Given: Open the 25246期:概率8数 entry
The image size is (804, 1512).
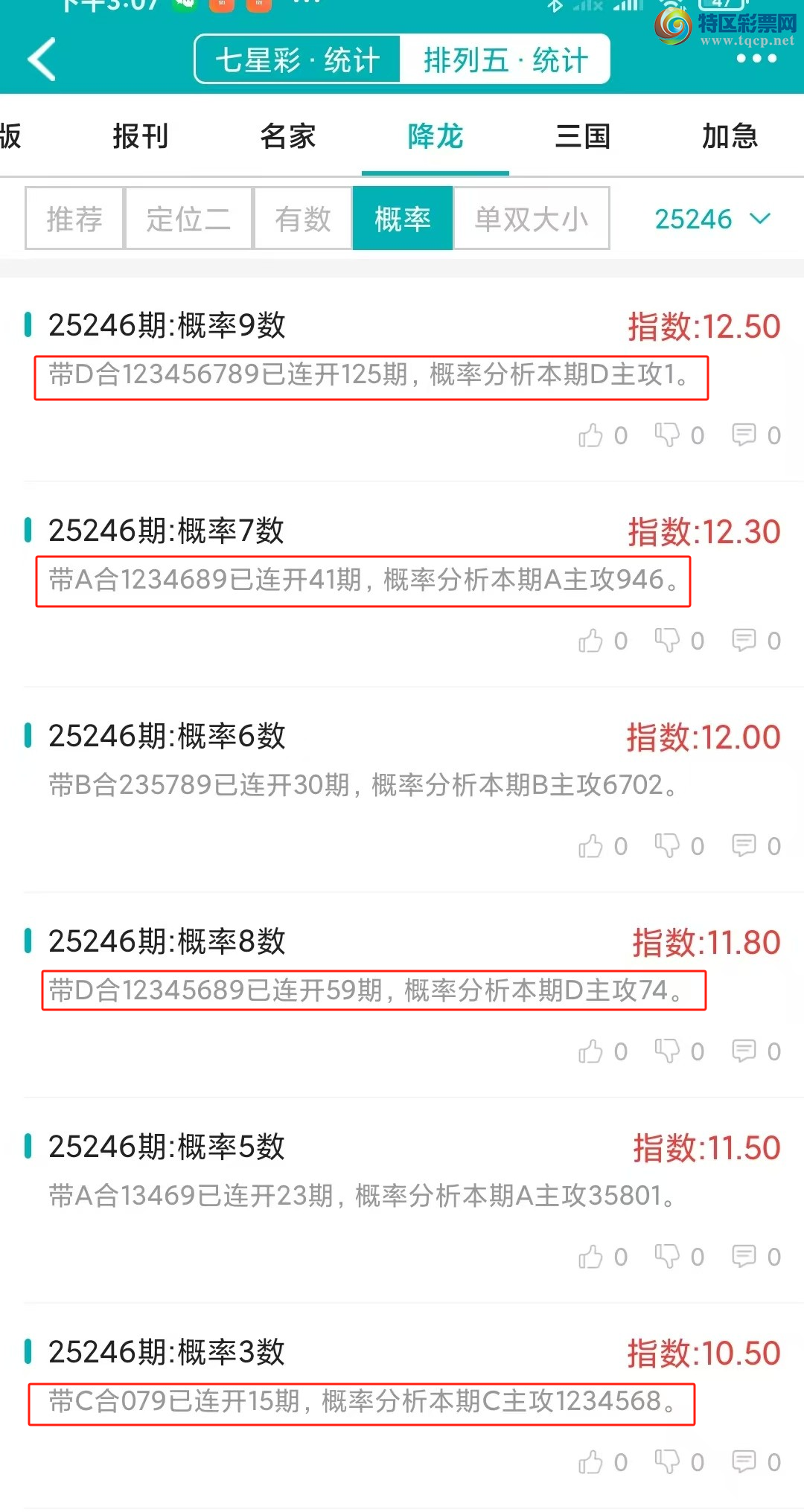Looking at the screenshot, I should 167,941.
